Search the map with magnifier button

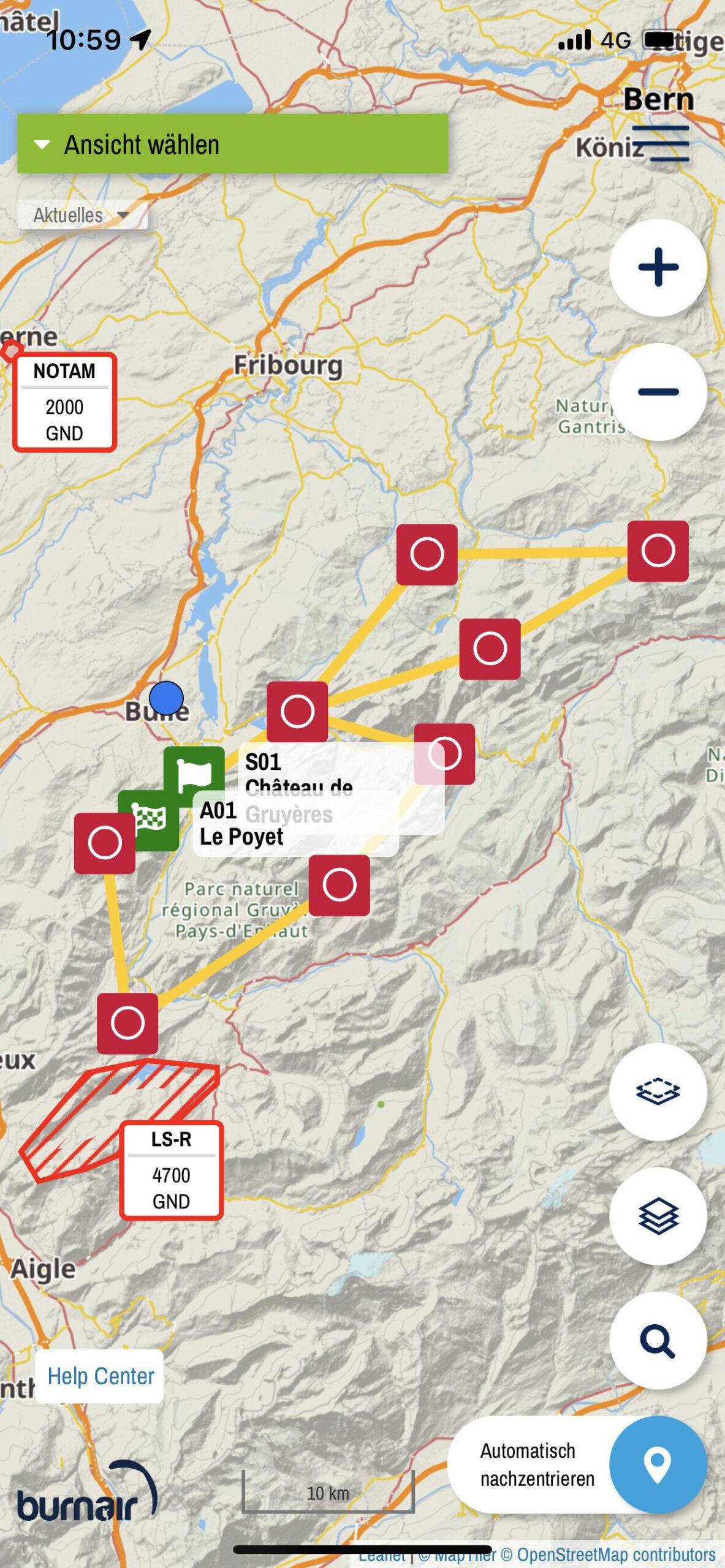pos(658,1341)
